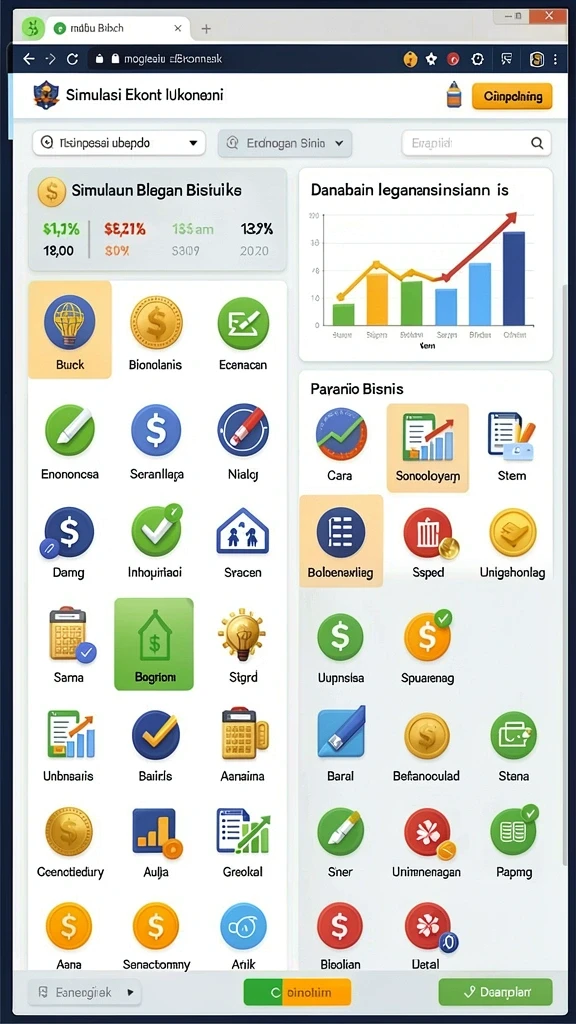Open the Sracen house item
Screen dimensions: 576x1024
[242, 541]
